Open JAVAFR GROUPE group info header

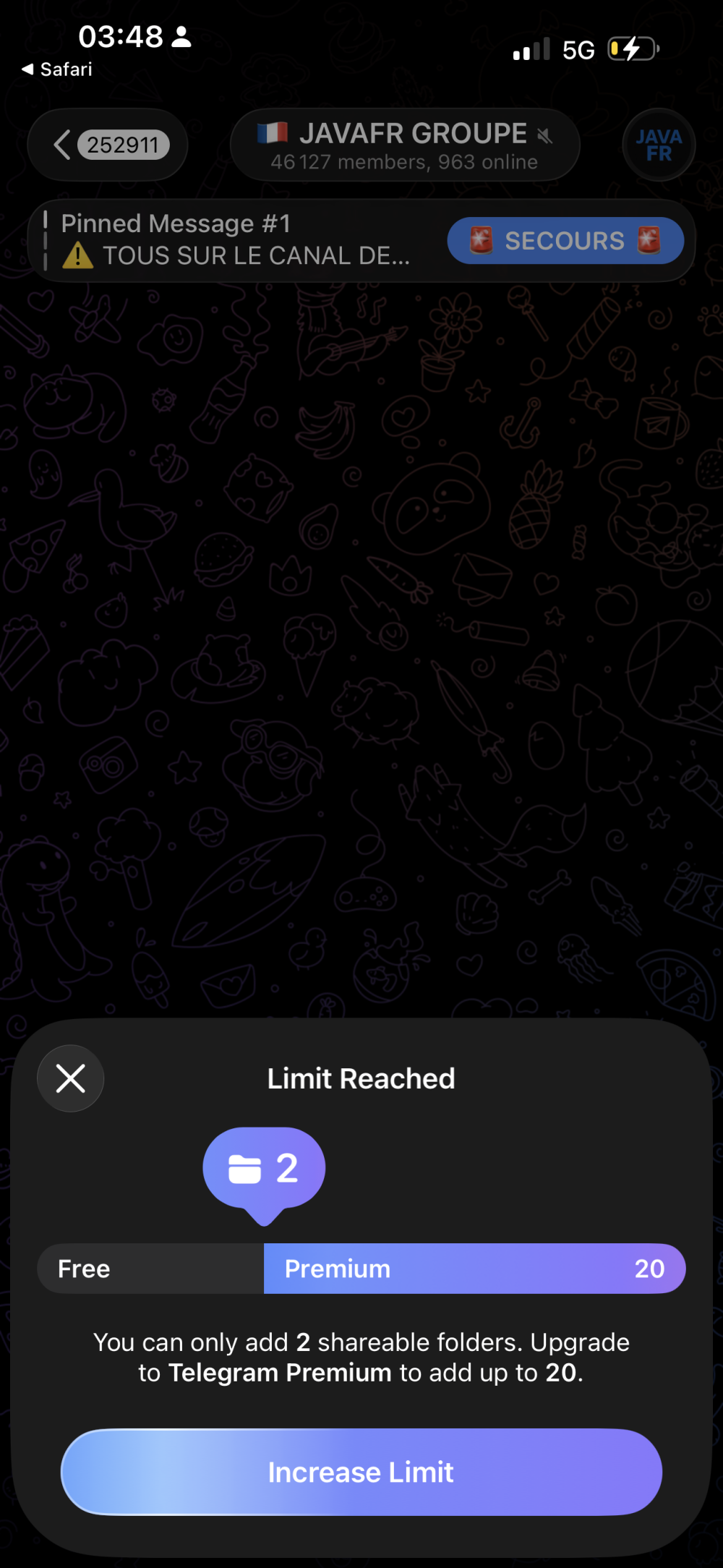[x=405, y=145]
